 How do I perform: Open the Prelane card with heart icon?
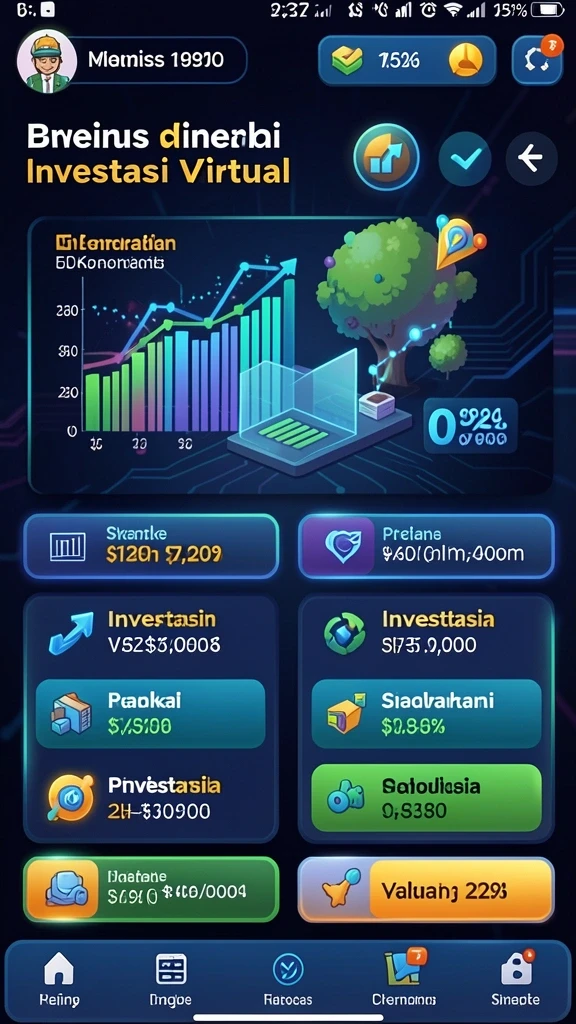pos(426,546)
